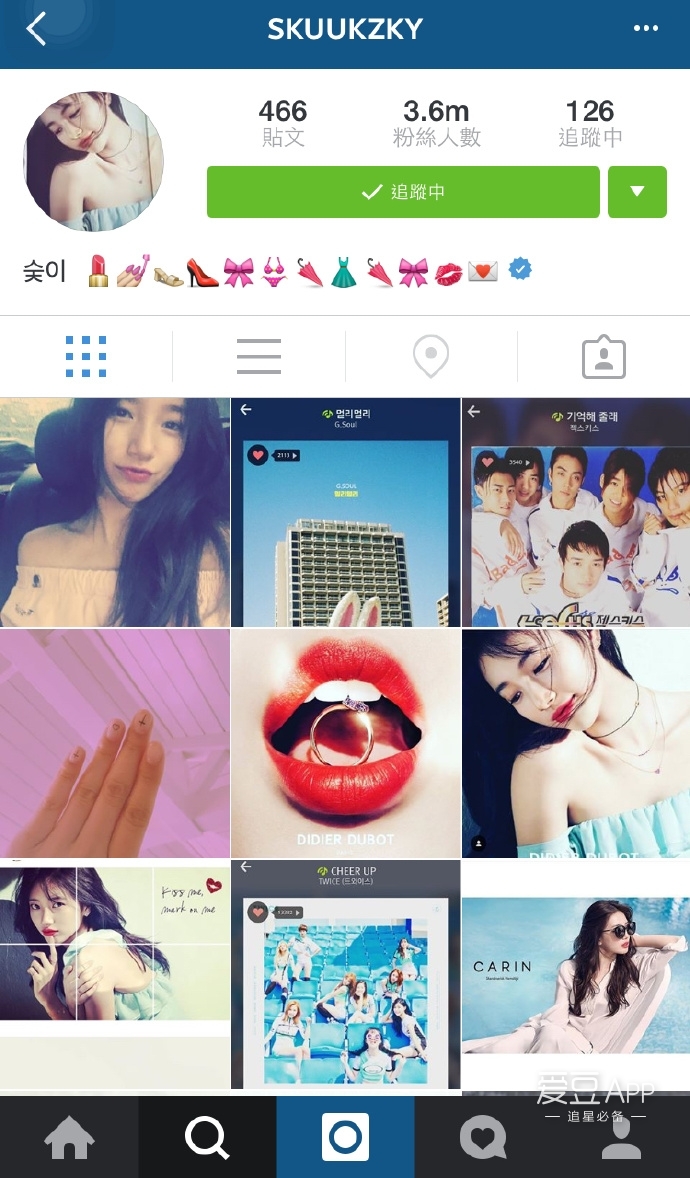Screen dimensions: 690x1178
Task: Open the hand with nail art post
Action: click(114, 743)
